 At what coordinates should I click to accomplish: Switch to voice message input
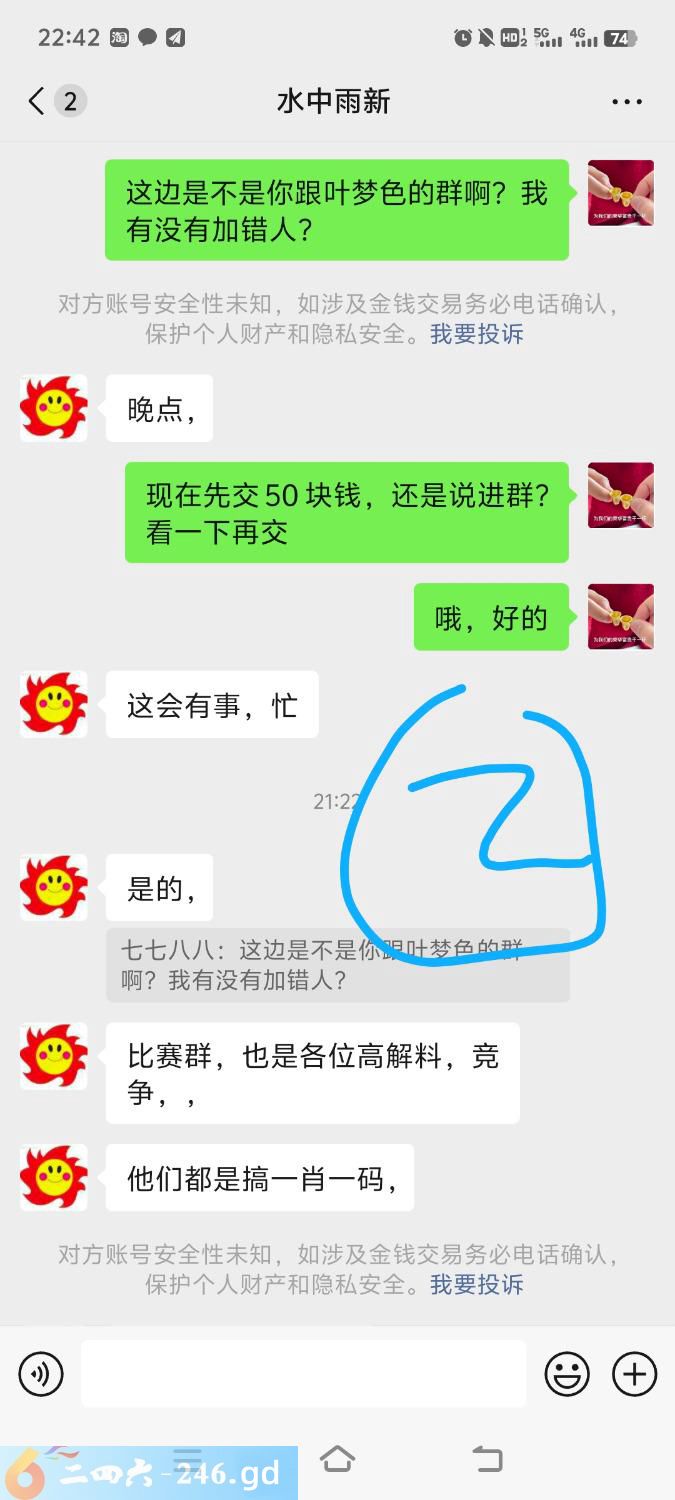[x=41, y=1374]
